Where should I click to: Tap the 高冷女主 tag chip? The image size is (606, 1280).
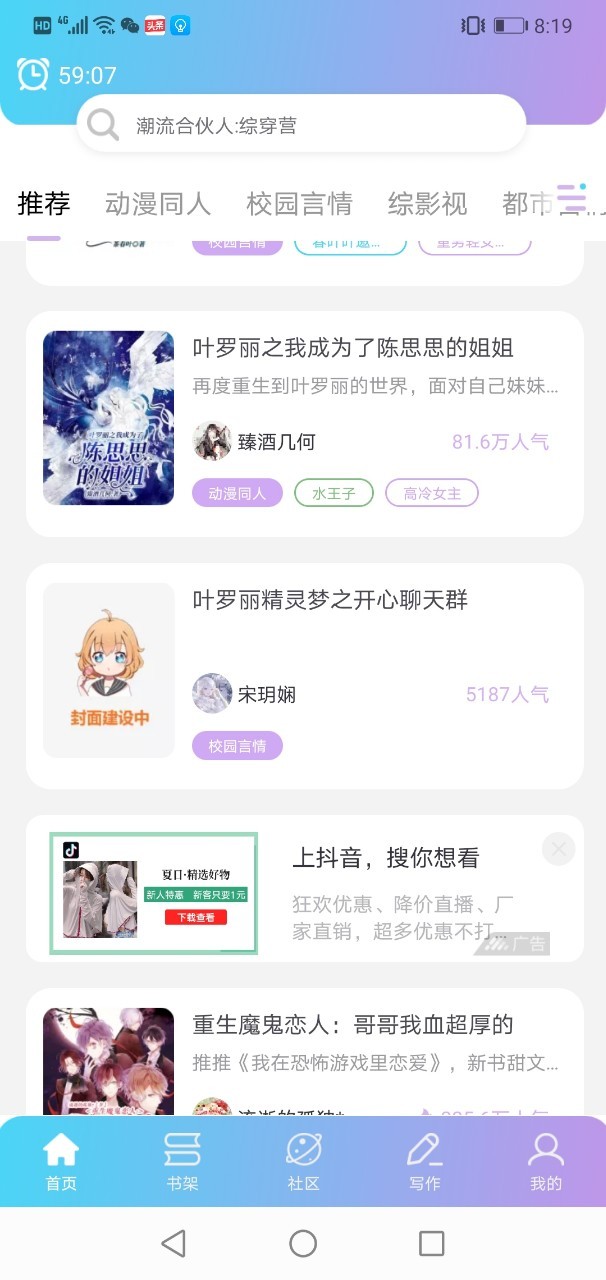tap(432, 493)
